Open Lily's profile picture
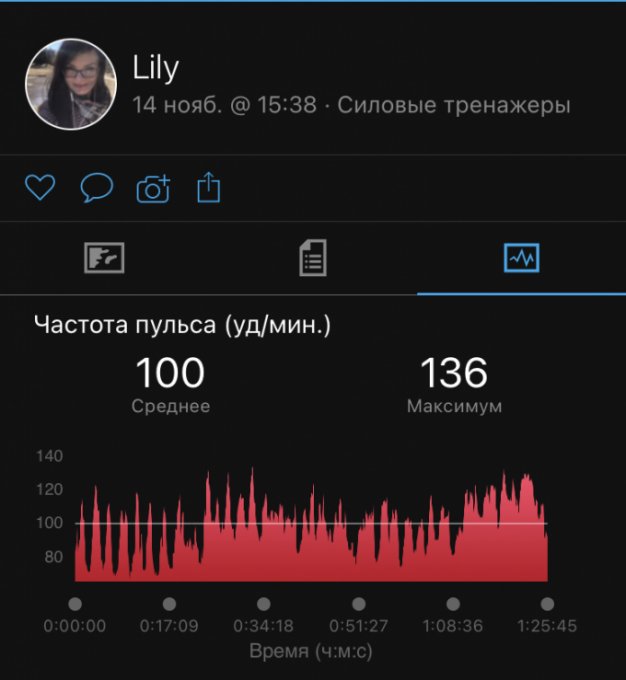The image size is (626, 680). [x=71, y=84]
